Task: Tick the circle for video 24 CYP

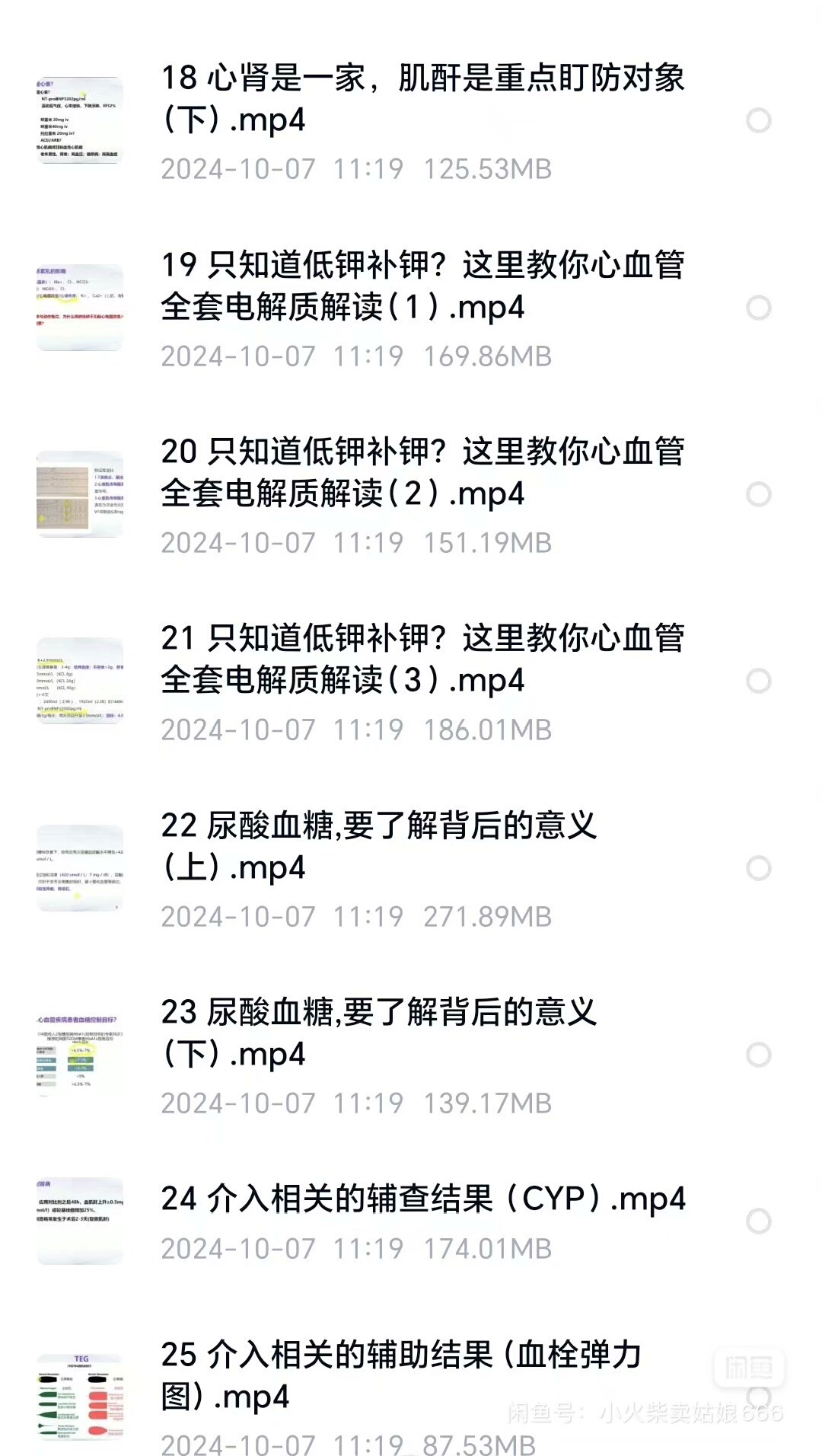Action: [x=759, y=1221]
